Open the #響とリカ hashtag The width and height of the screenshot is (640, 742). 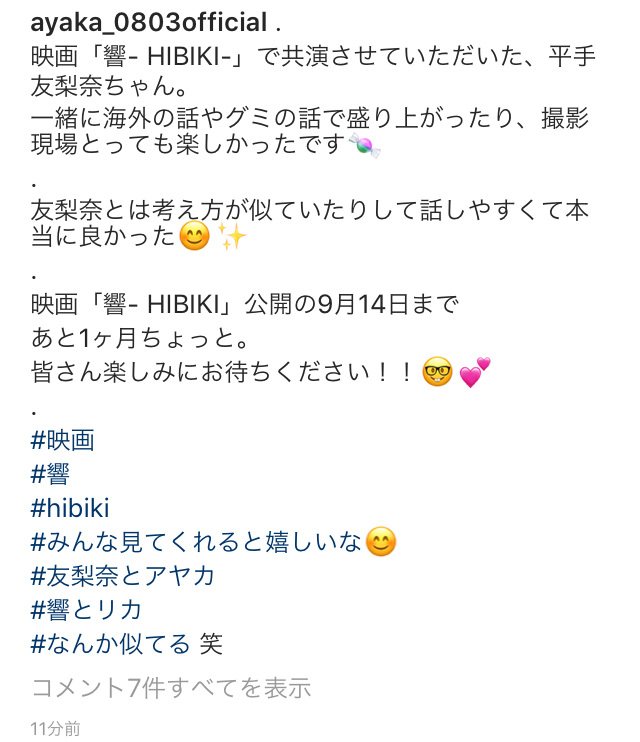tap(87, 610)
